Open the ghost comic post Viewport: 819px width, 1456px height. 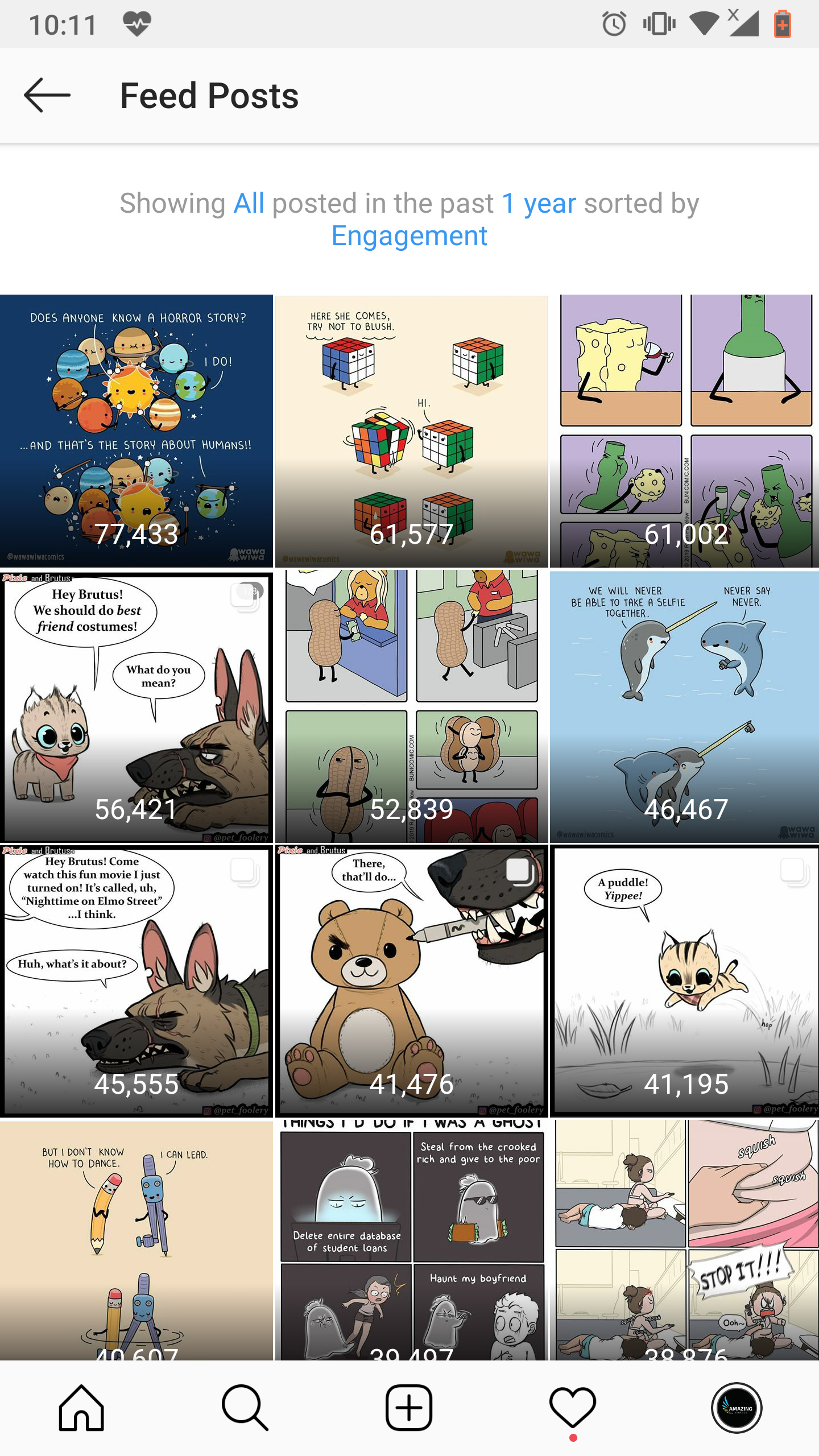pos(412,1240)
